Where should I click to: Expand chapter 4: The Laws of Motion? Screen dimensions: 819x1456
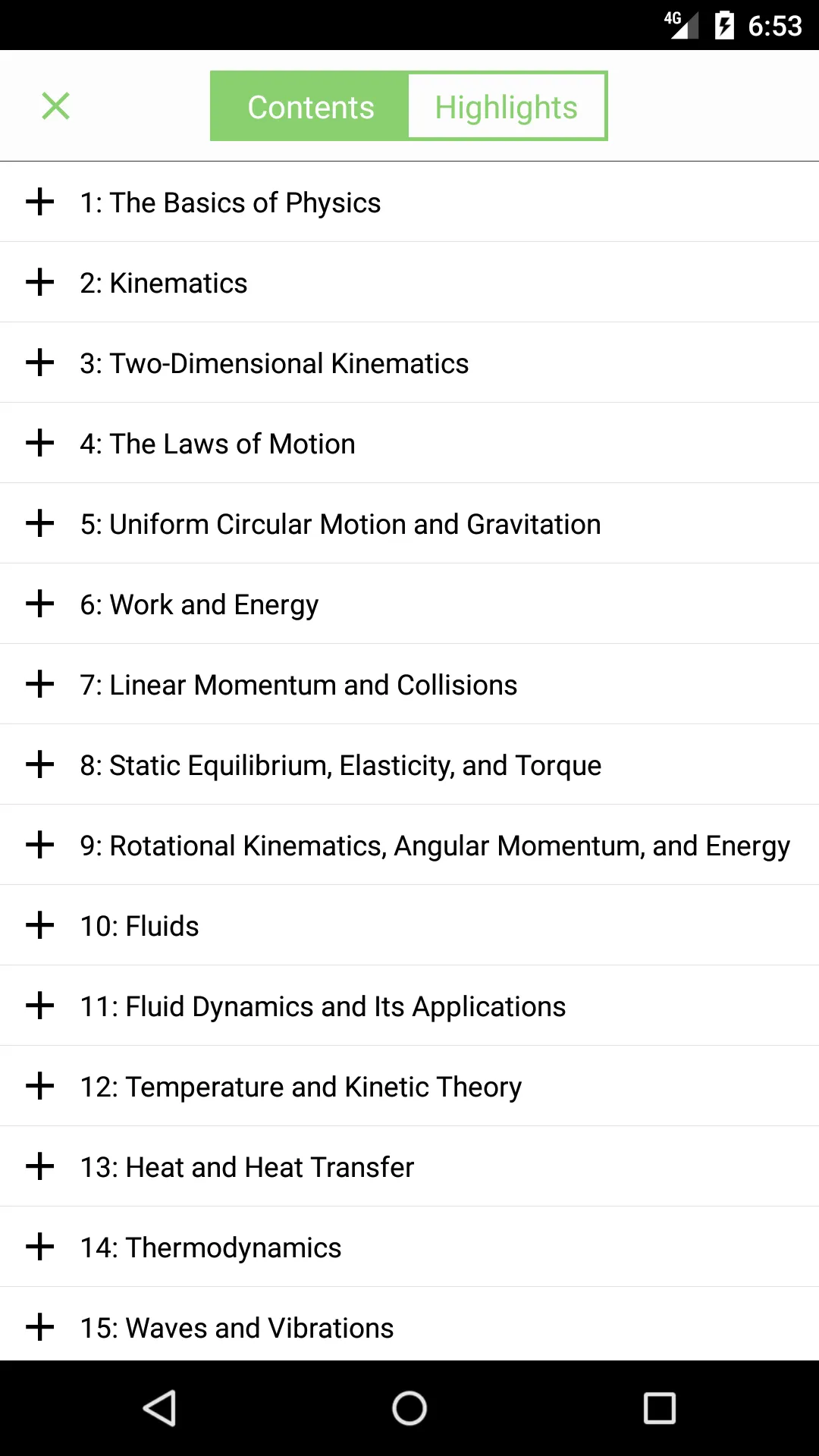coord(39,444)
